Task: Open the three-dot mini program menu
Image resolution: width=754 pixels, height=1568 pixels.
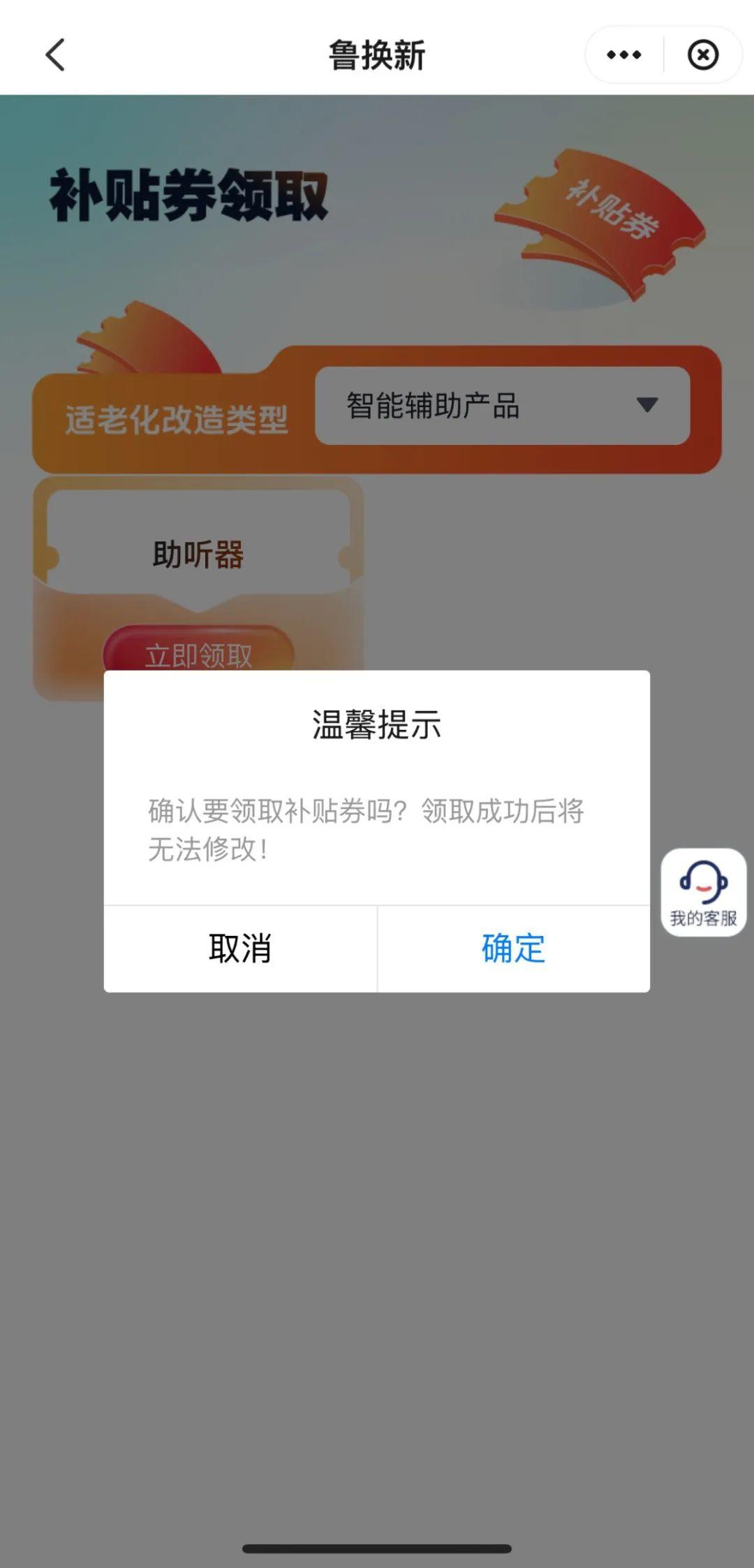Action: point(623,55)
